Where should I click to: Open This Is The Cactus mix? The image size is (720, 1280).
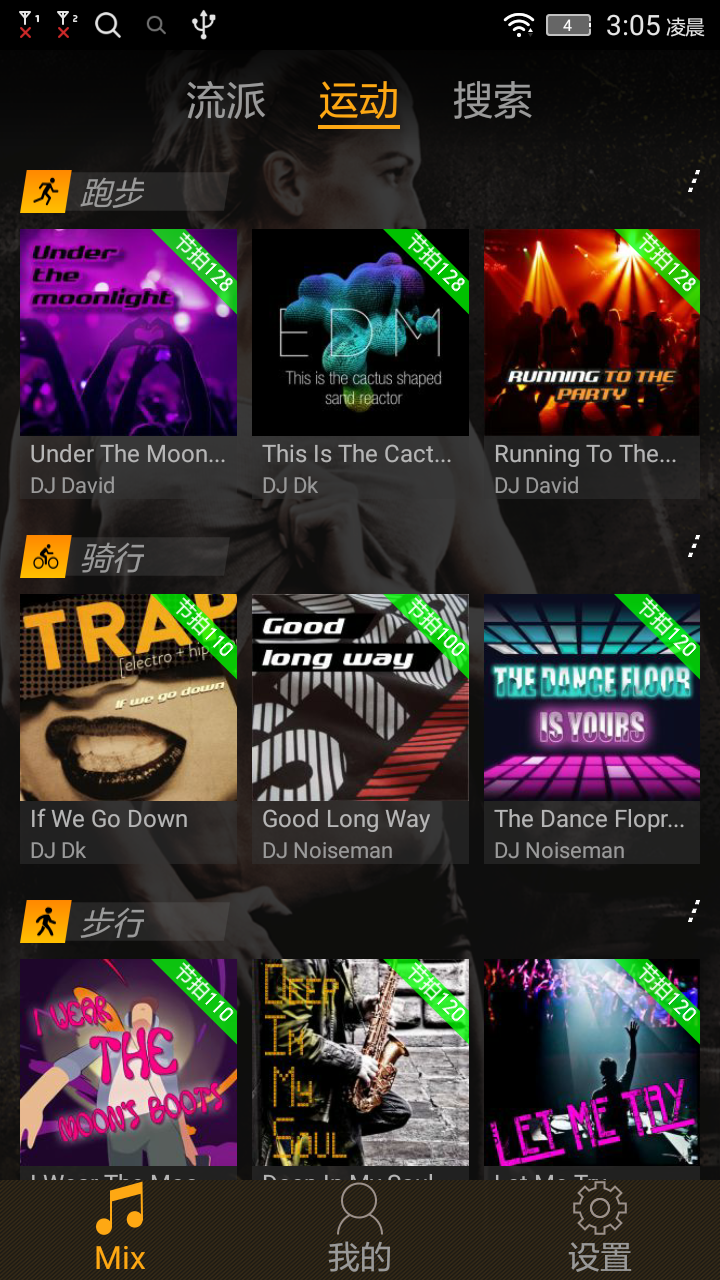[x=360, y=333]
